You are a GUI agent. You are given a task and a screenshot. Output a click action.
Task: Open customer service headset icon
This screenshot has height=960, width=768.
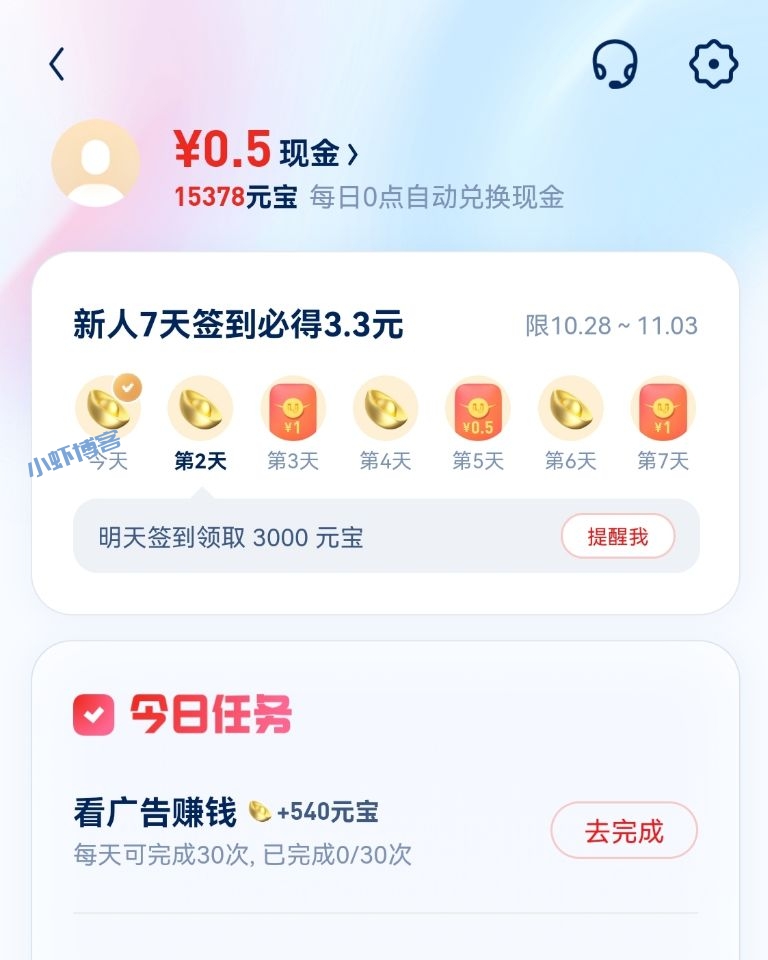(x=613, y=63)
